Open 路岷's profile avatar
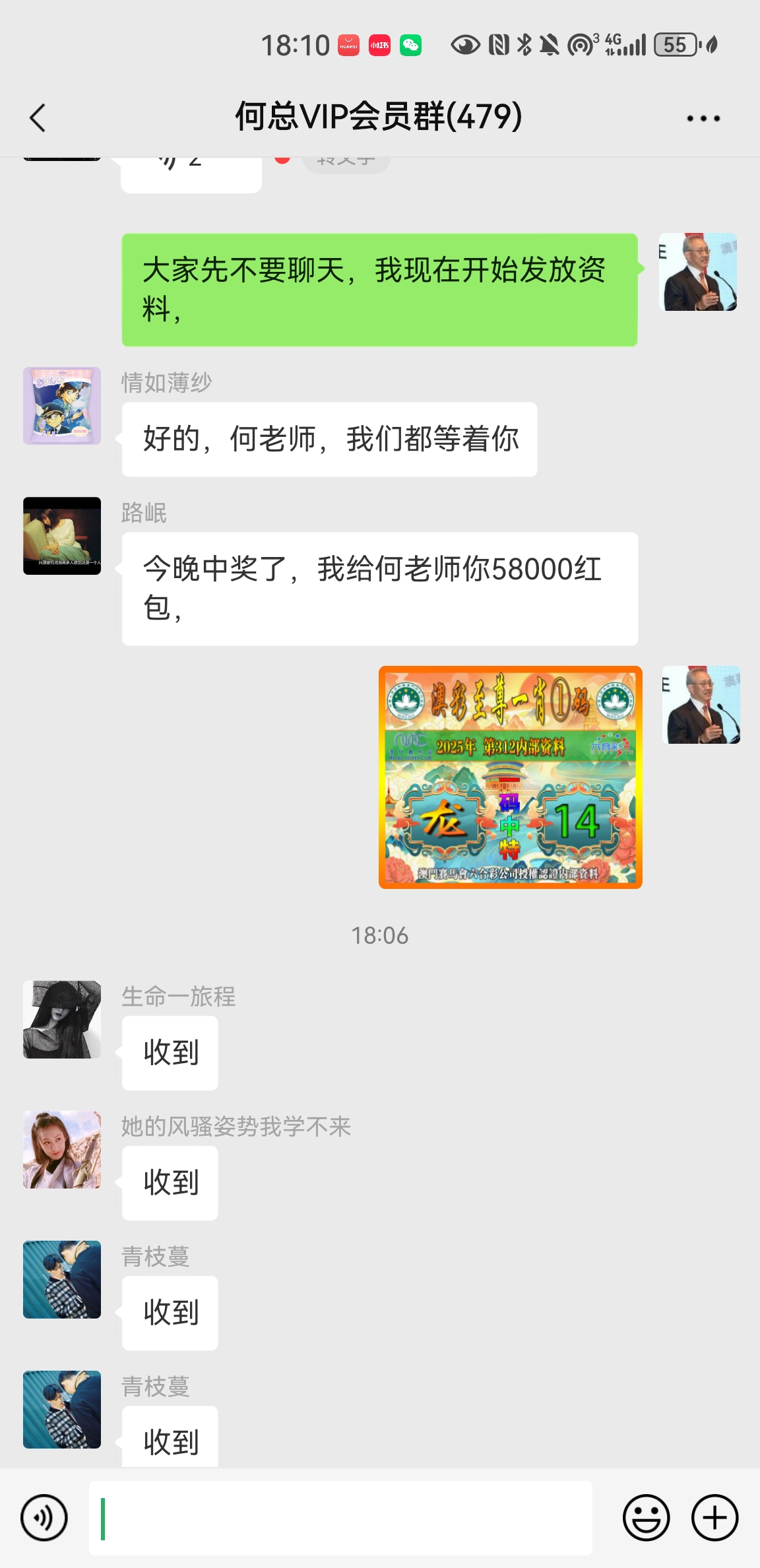Image resolution: width=760 pixels, height=1568 pixels. pyautogui.click(x=62, y=536)
